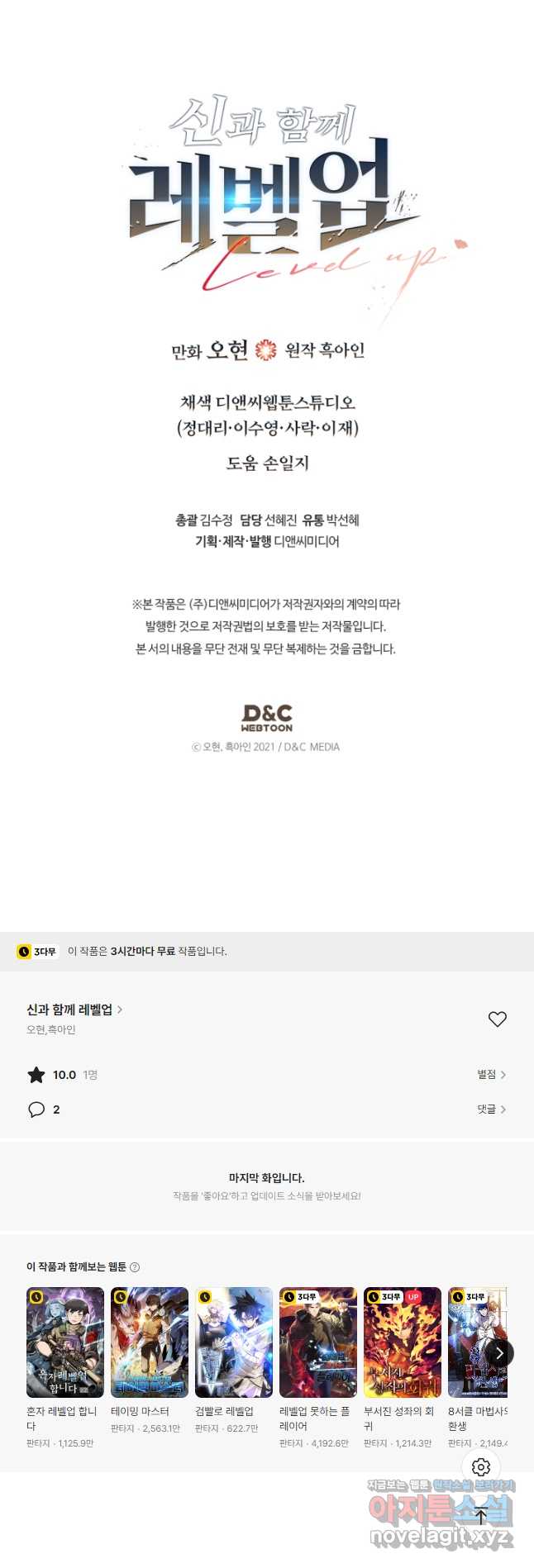Show more recommended webtoons with the arrow
Screen dimensions: 534x1568
498,1353
